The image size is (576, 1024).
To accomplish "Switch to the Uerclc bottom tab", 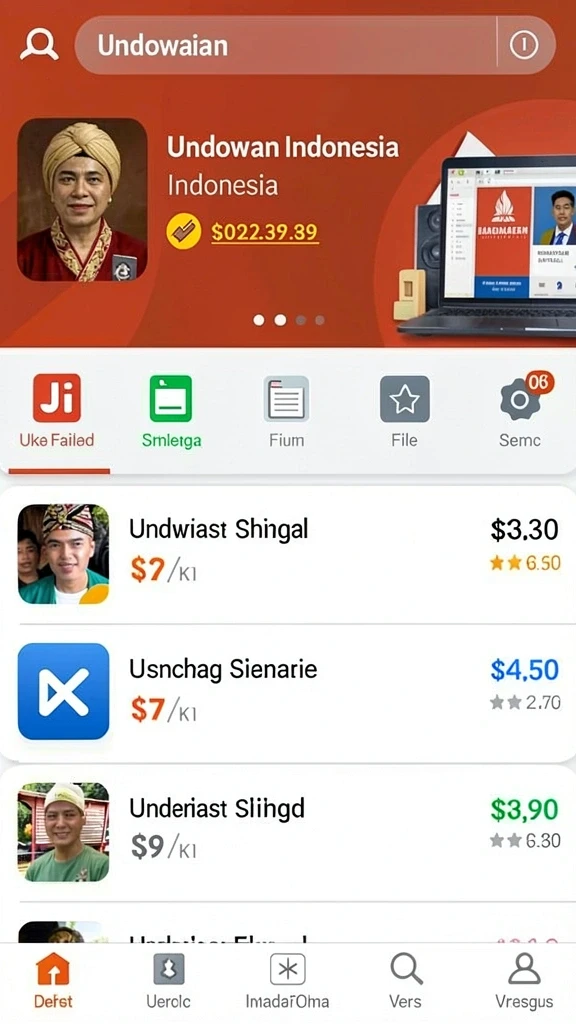I will pos(168,980).
